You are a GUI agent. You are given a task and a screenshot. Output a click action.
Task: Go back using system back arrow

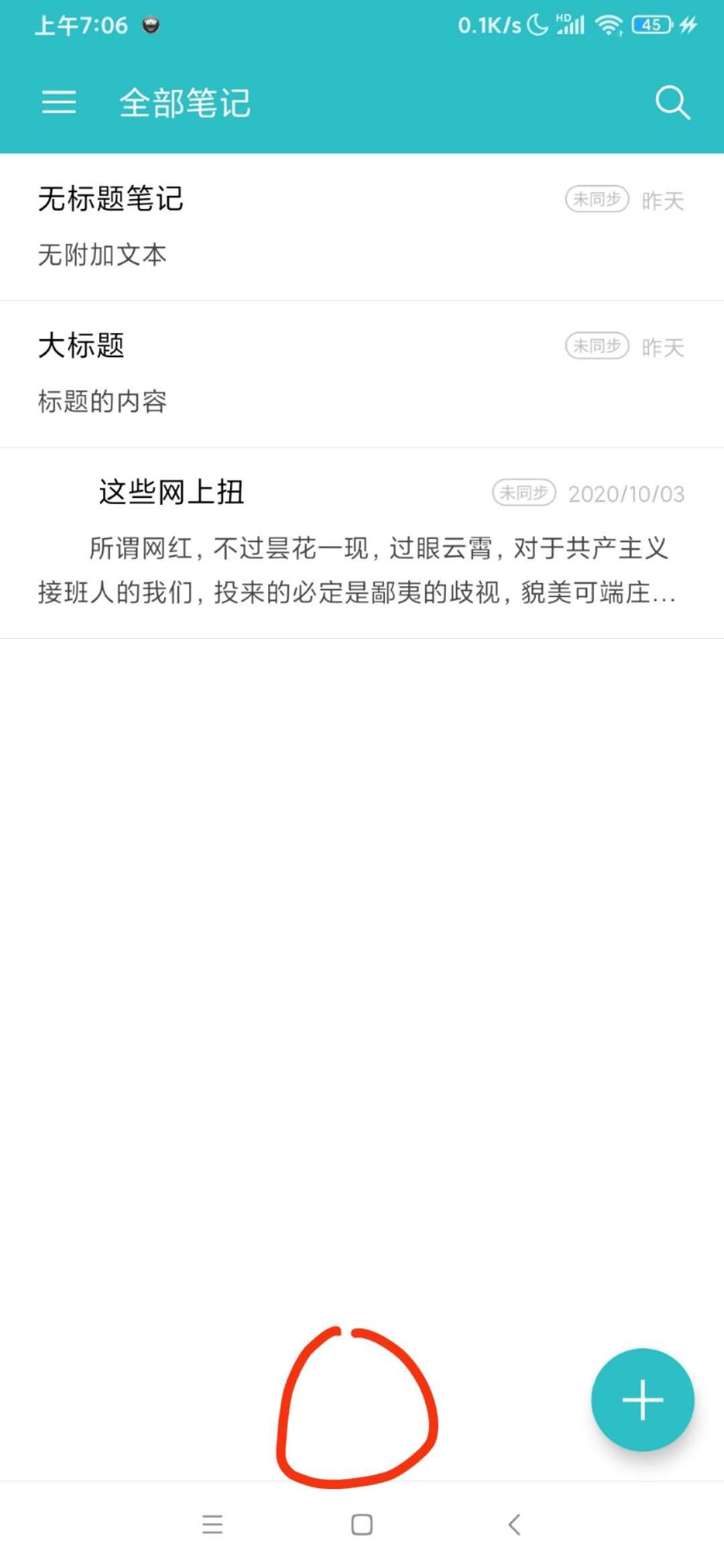pyautogui.click(x=514, y=1524)
